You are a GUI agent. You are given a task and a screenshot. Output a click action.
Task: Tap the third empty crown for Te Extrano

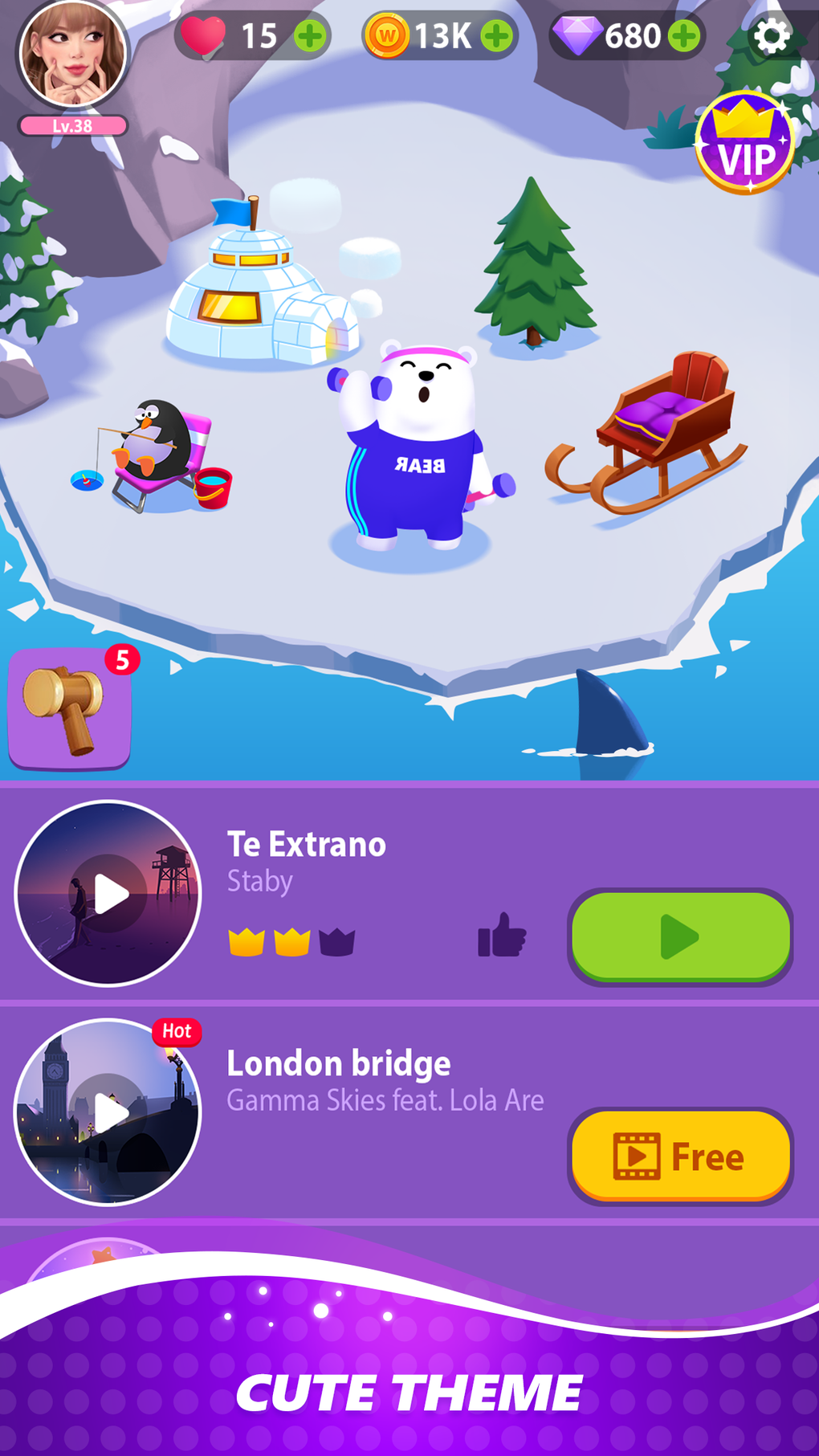click(x=337, y=940)
